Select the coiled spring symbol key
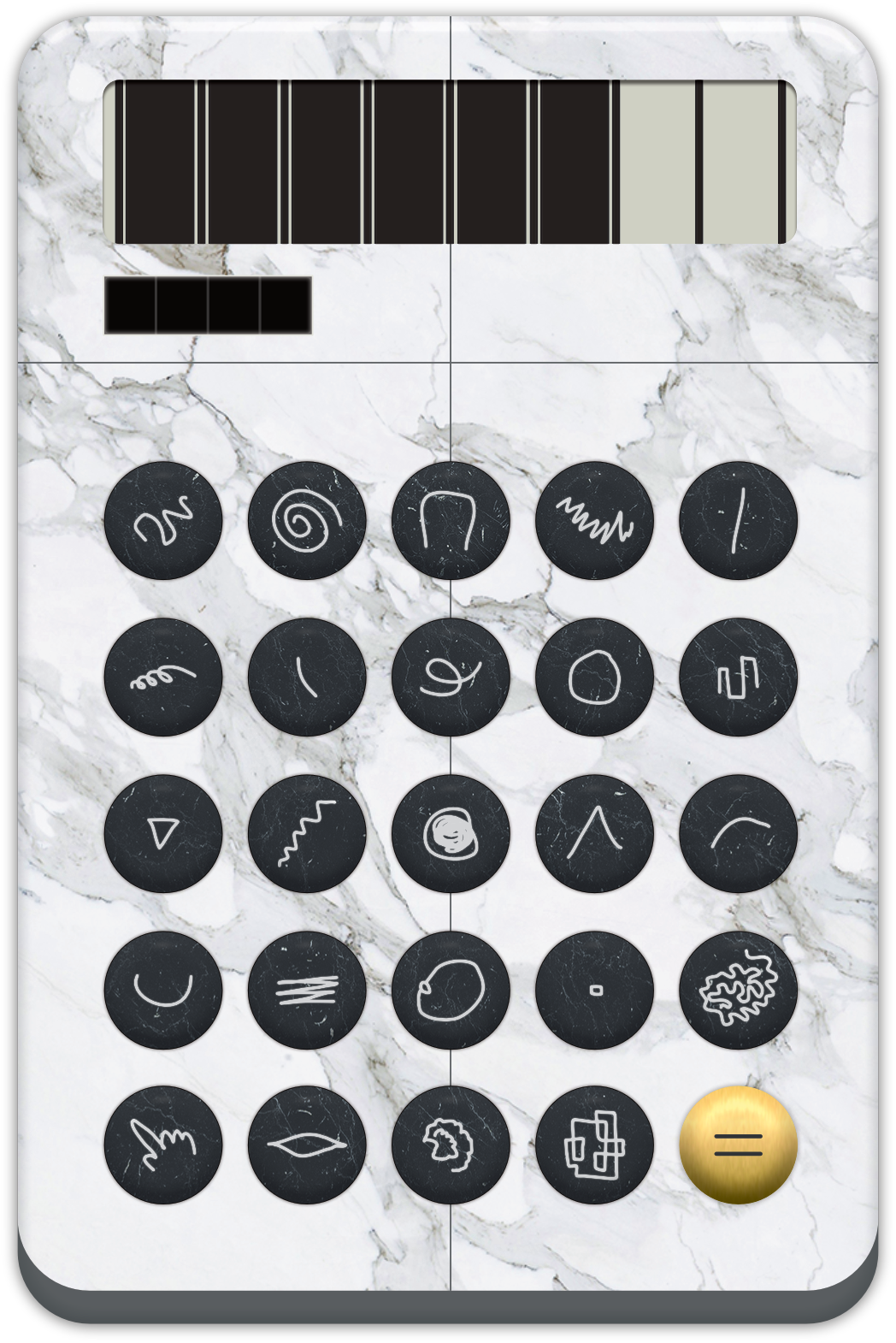The width and height of the screenshot is (896, 1343). click(x=163, y=677)
